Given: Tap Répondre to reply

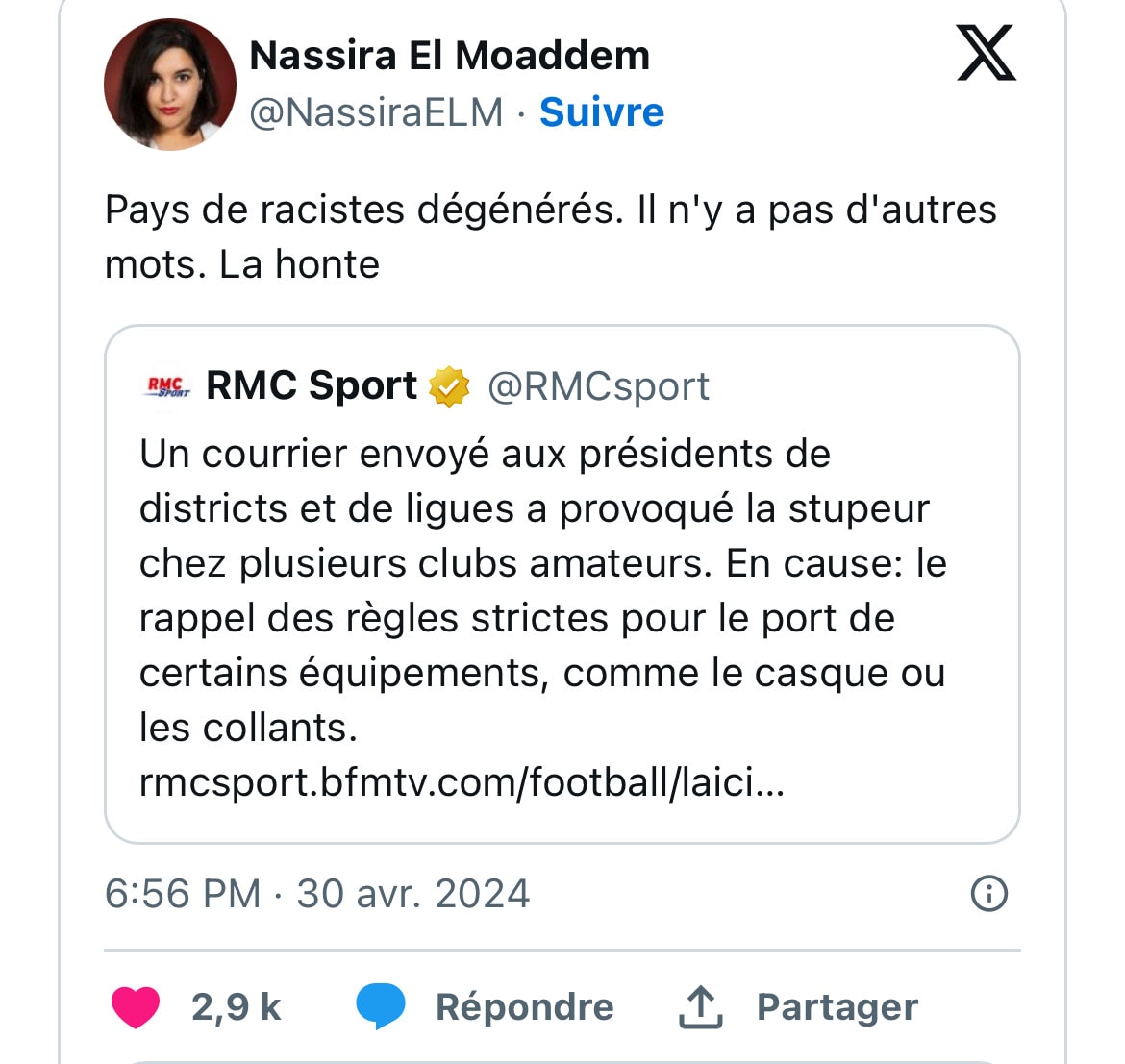Looking at the screenshot, I should point(524,1007).
